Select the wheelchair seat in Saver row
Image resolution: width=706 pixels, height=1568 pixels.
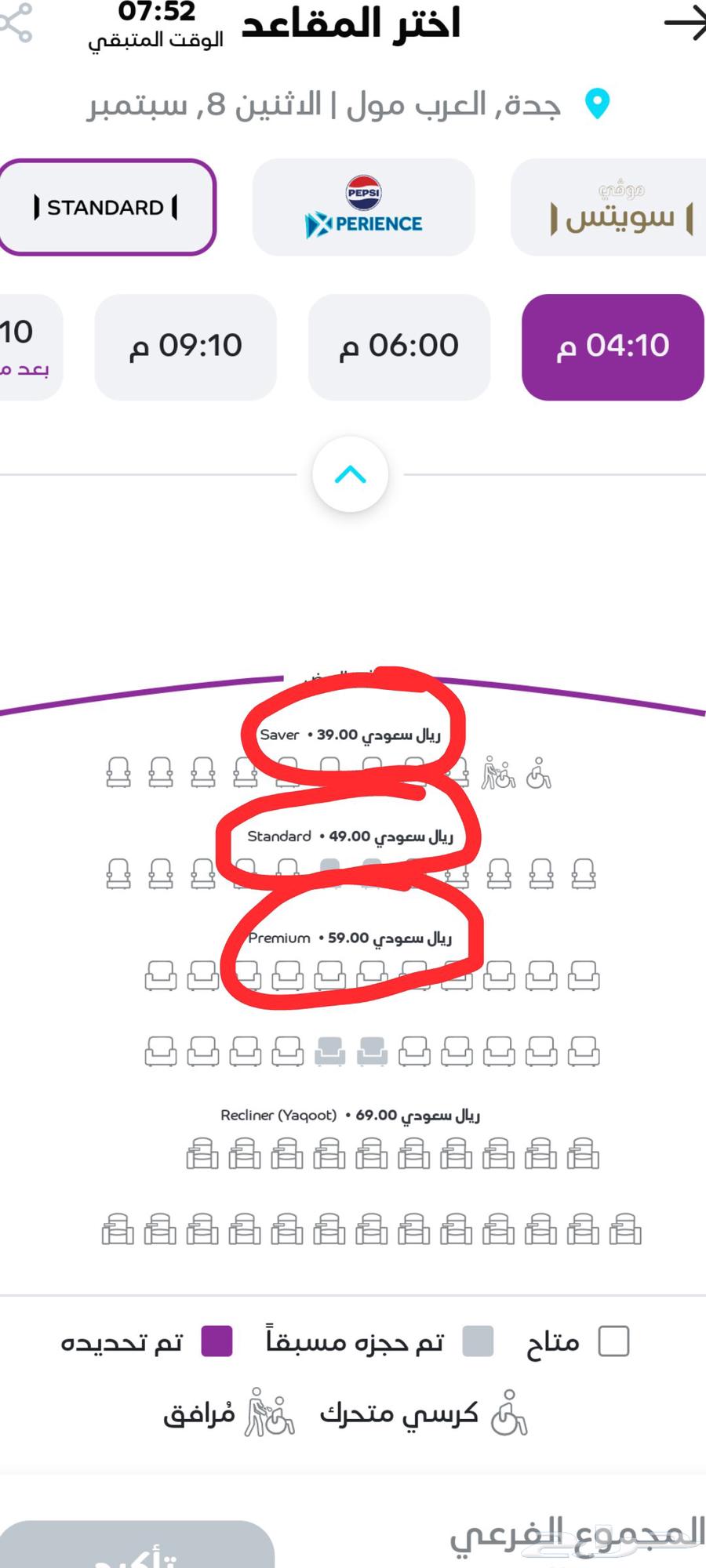pos(538,773)
